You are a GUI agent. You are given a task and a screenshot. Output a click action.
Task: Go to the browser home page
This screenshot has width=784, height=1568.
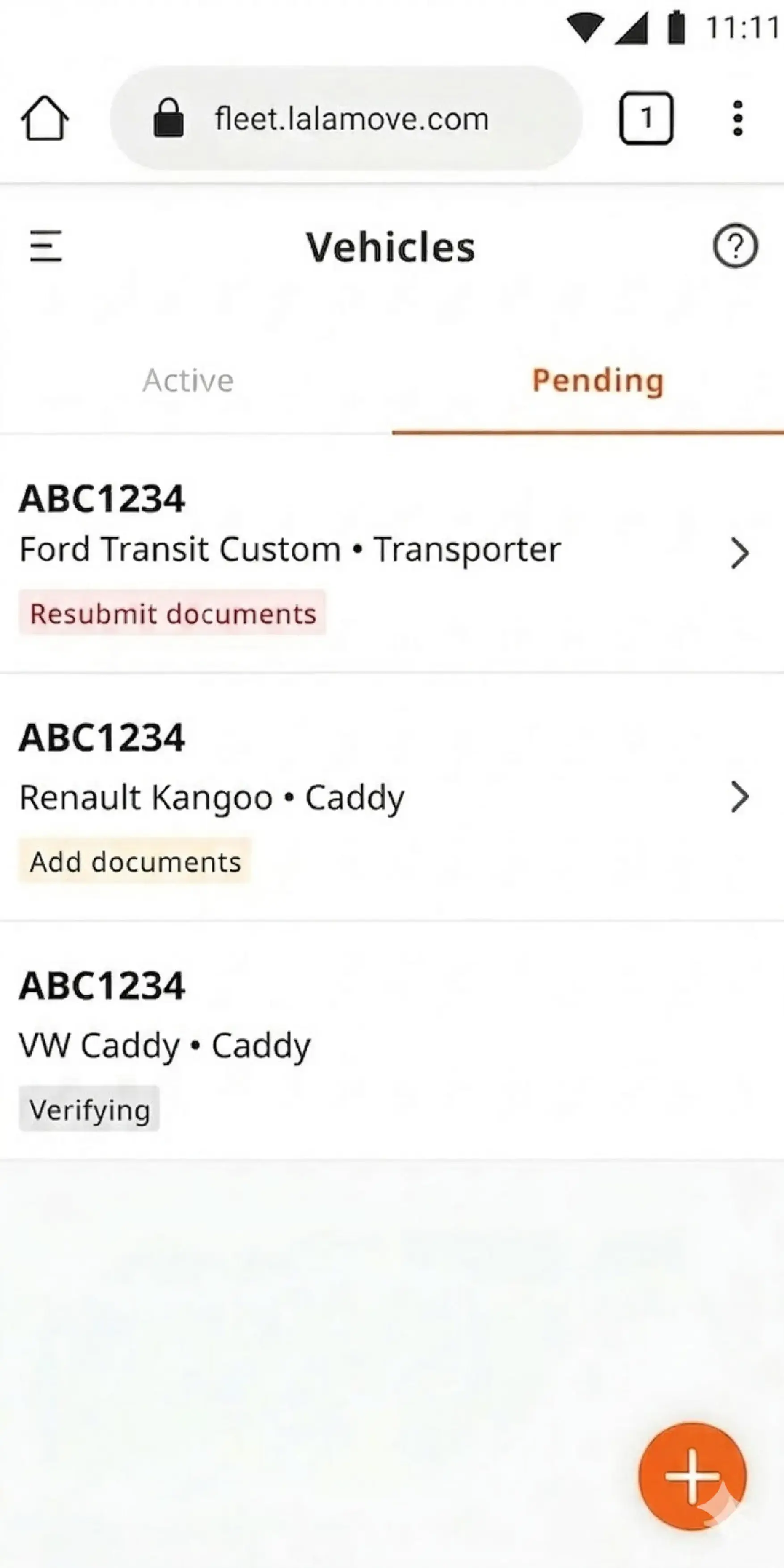click(x=46, y=118)
